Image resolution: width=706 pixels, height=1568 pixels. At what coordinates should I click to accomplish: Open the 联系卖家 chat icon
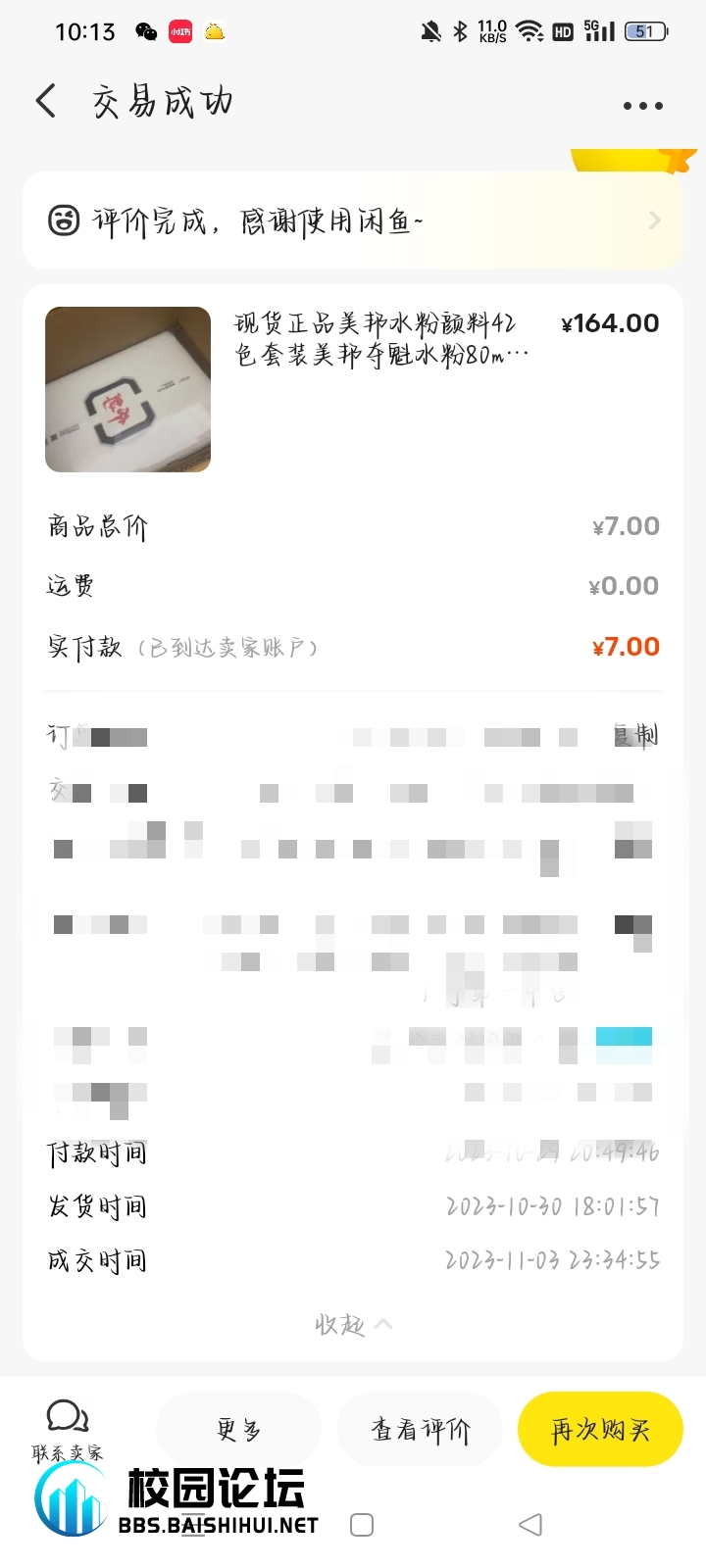tap(67, 1415)
